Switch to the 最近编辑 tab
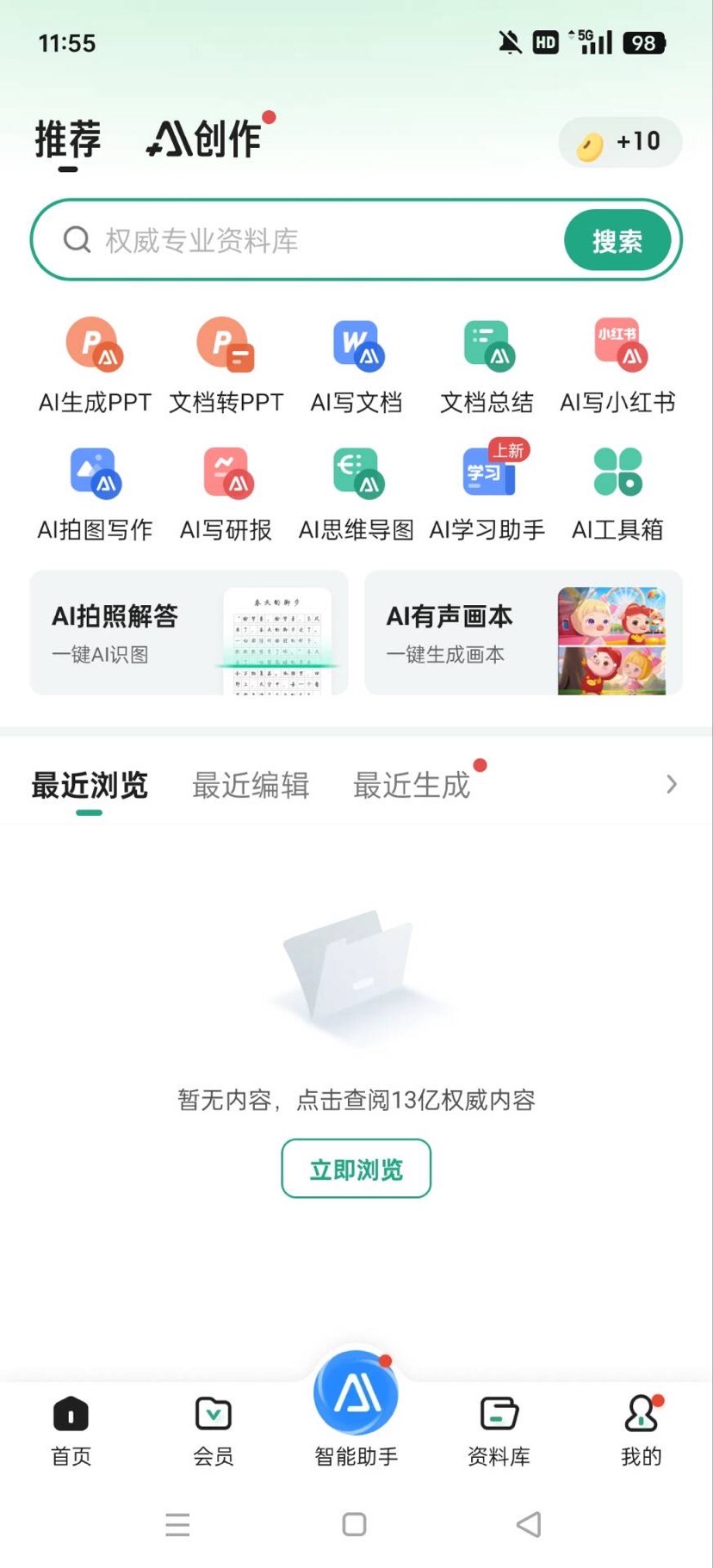713x1568 pixels. 251,784
